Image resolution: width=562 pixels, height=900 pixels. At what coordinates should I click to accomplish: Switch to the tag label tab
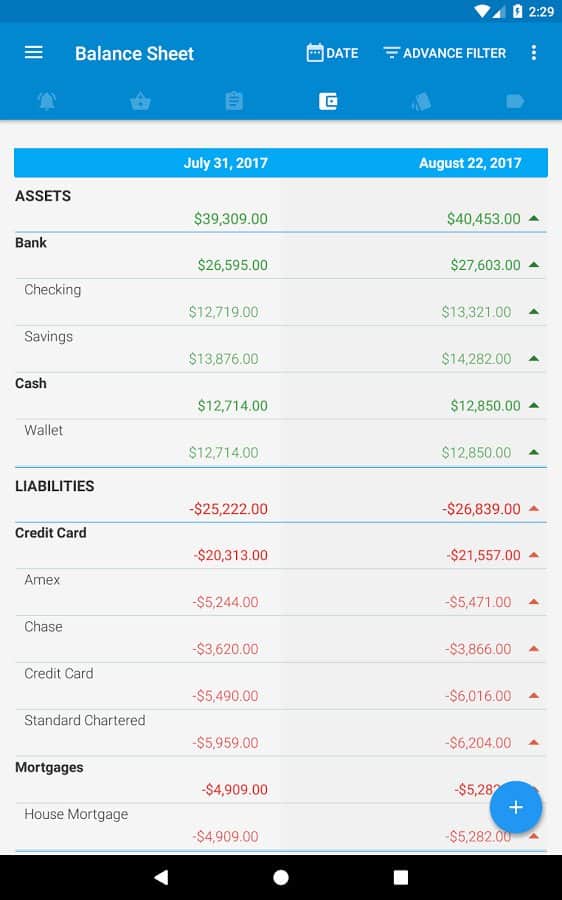515,102
